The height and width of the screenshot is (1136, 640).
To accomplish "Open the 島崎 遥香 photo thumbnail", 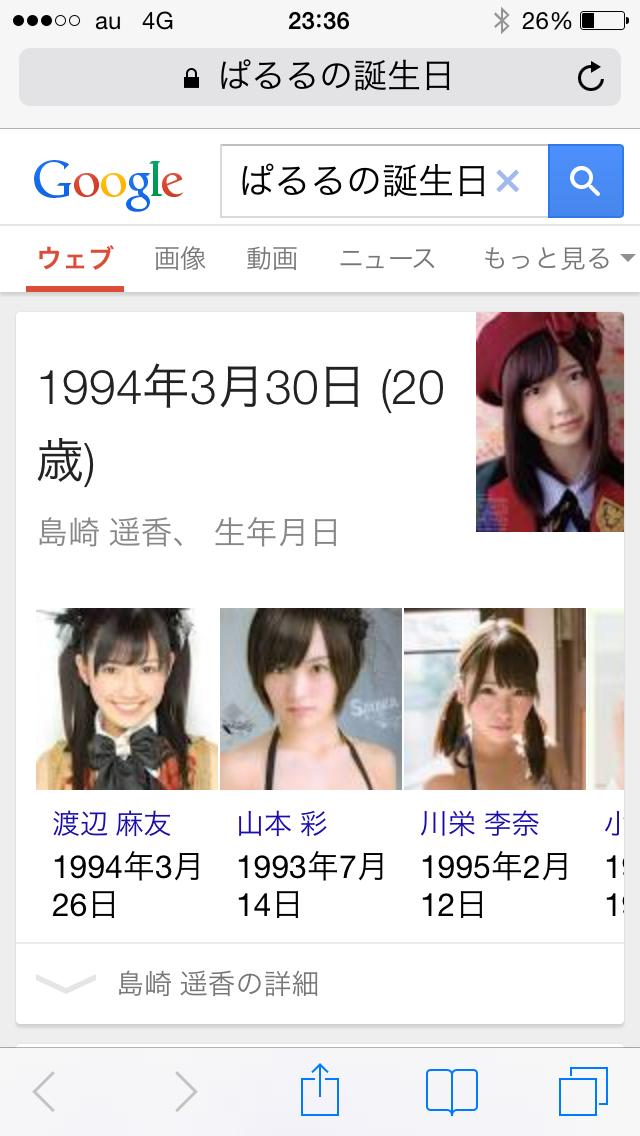I will [x=549, y=421].
